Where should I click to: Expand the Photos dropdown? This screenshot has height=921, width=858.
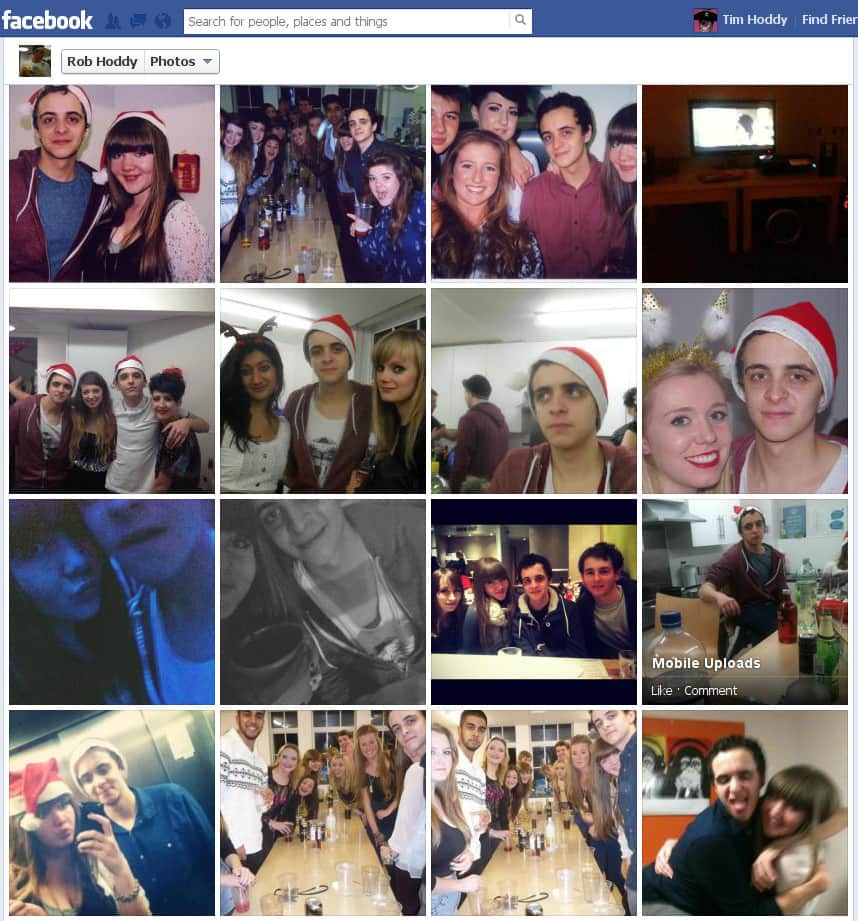pos(182,62)
